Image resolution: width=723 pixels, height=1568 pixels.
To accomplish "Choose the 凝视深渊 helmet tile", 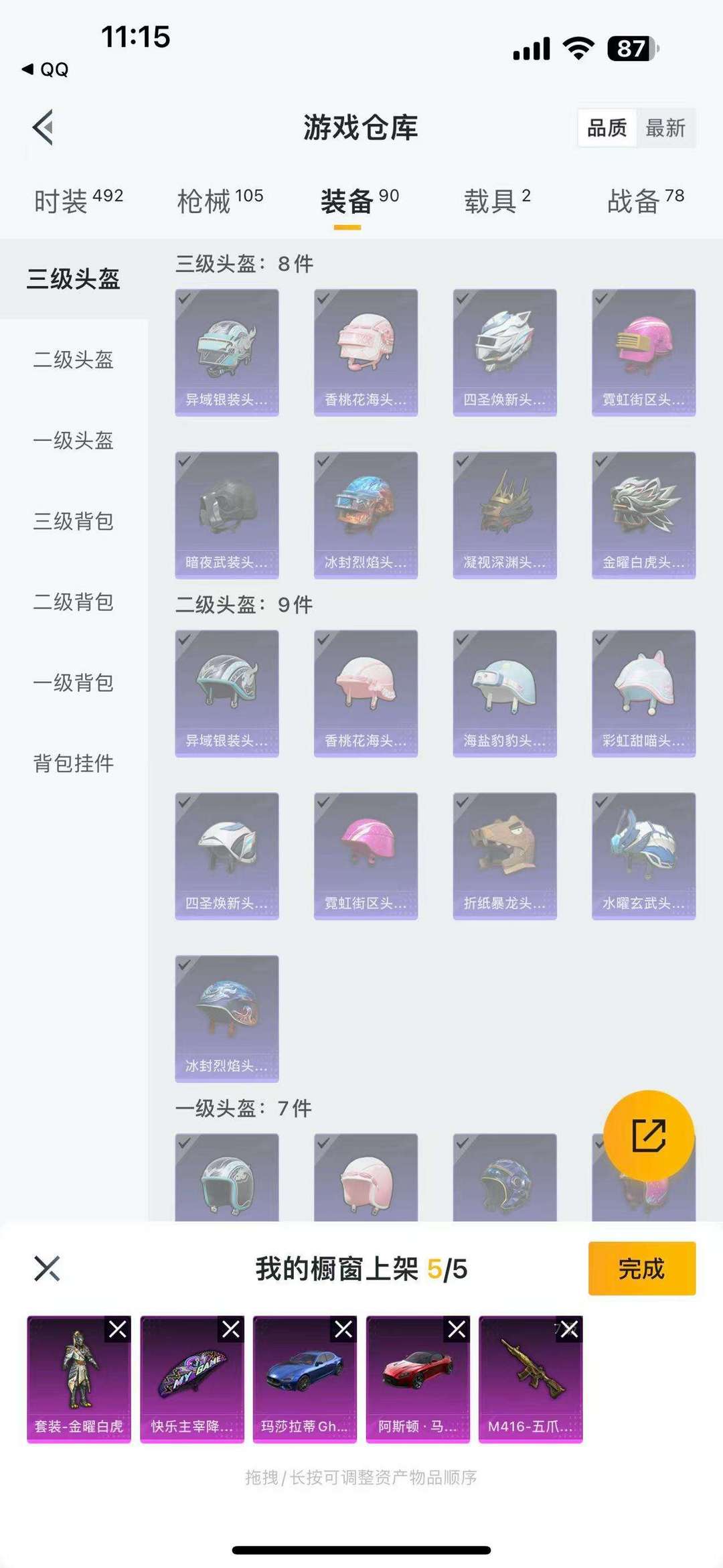I will tap(505, 514).
